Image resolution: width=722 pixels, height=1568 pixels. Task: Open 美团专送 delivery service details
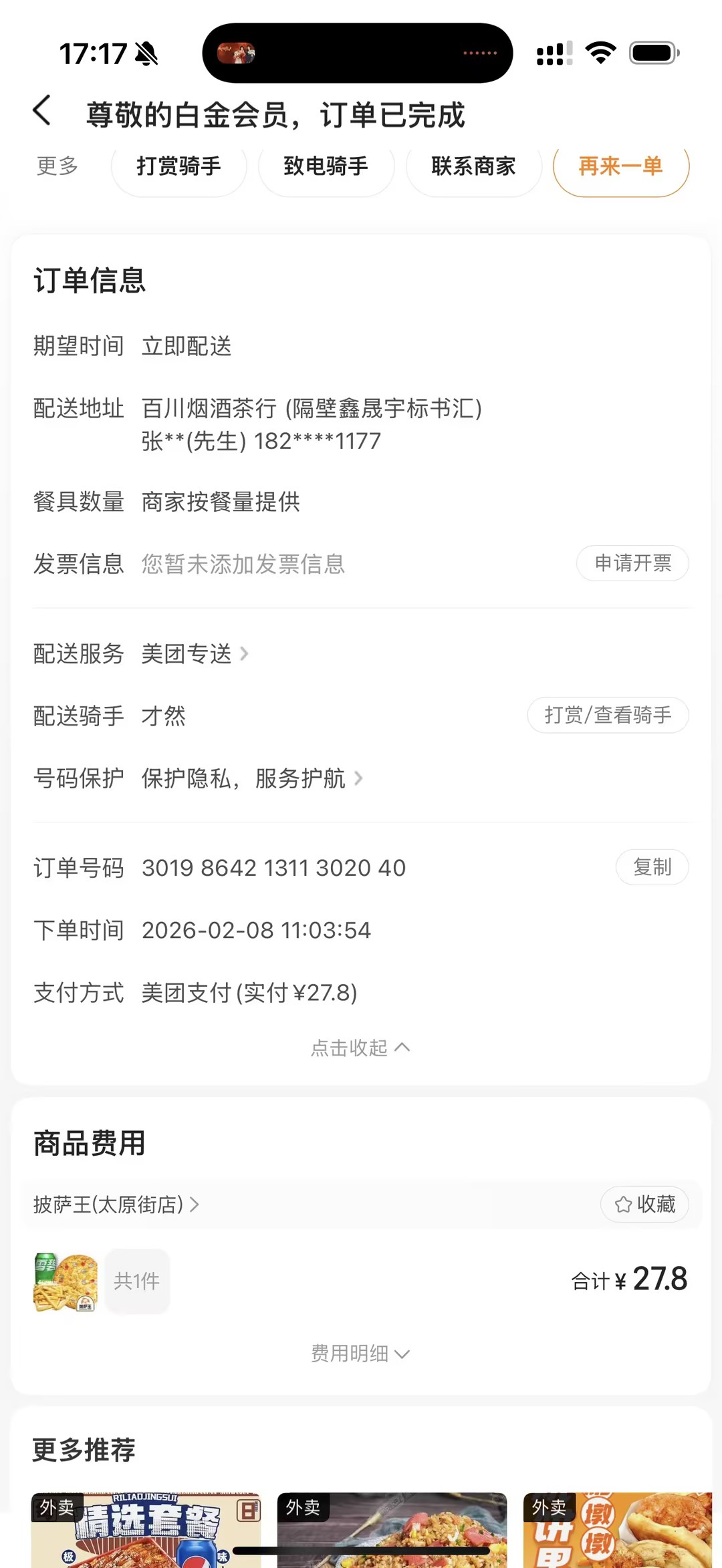pos(195,653)
